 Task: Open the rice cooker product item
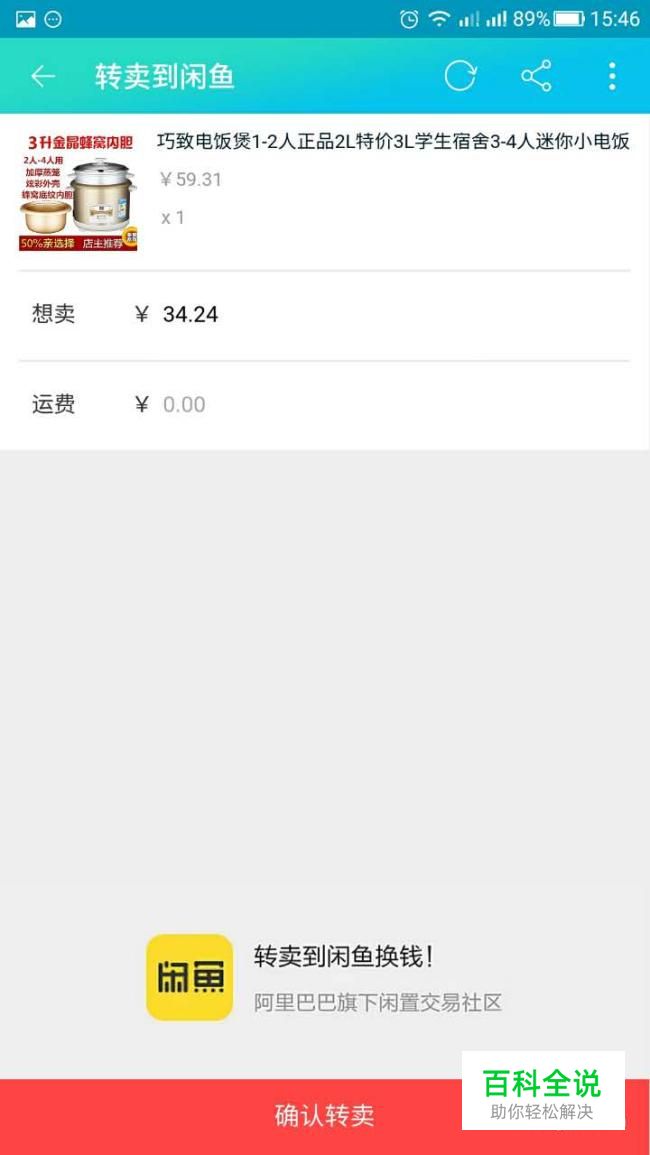[x=325, y=192]
